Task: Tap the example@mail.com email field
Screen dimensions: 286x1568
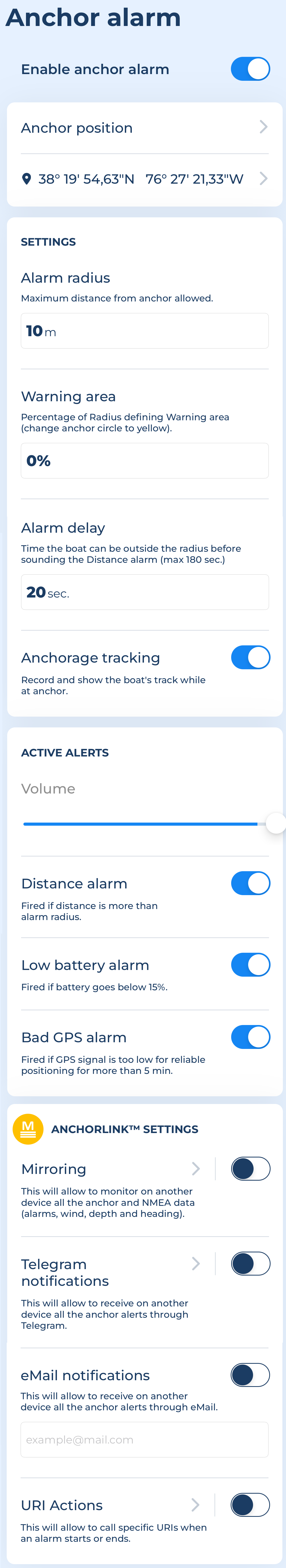Action: tap(144, 1440)
